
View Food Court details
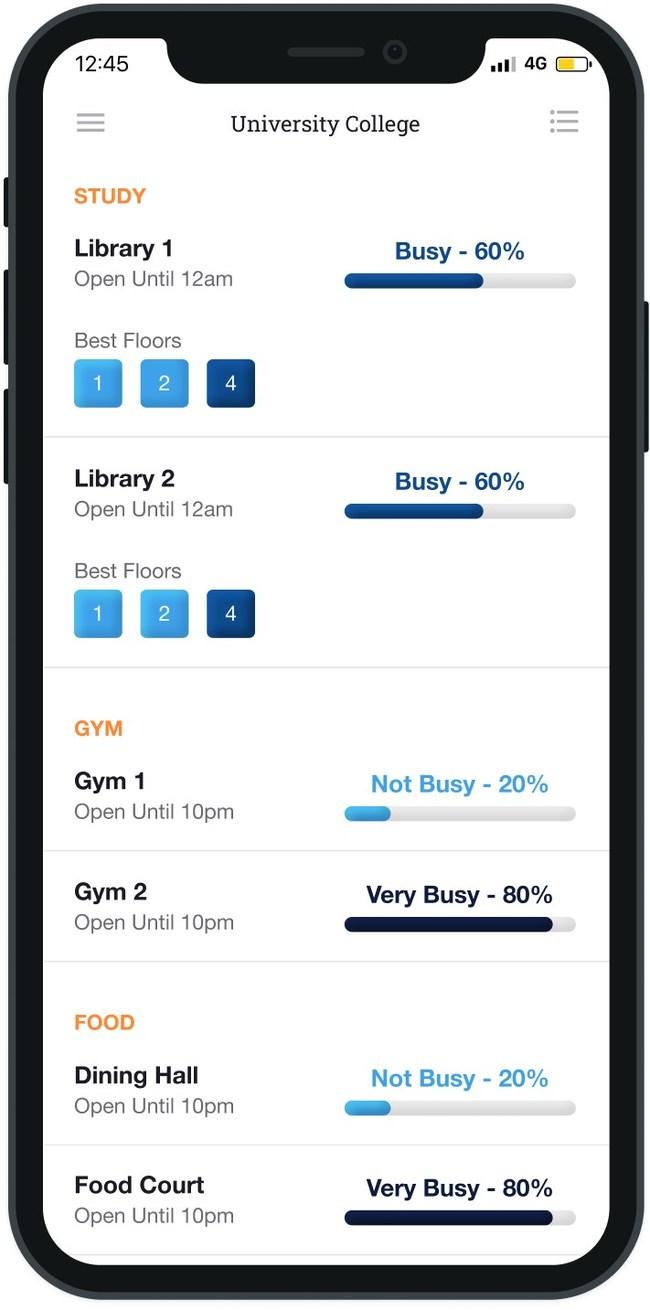[x=326, y=1201]
